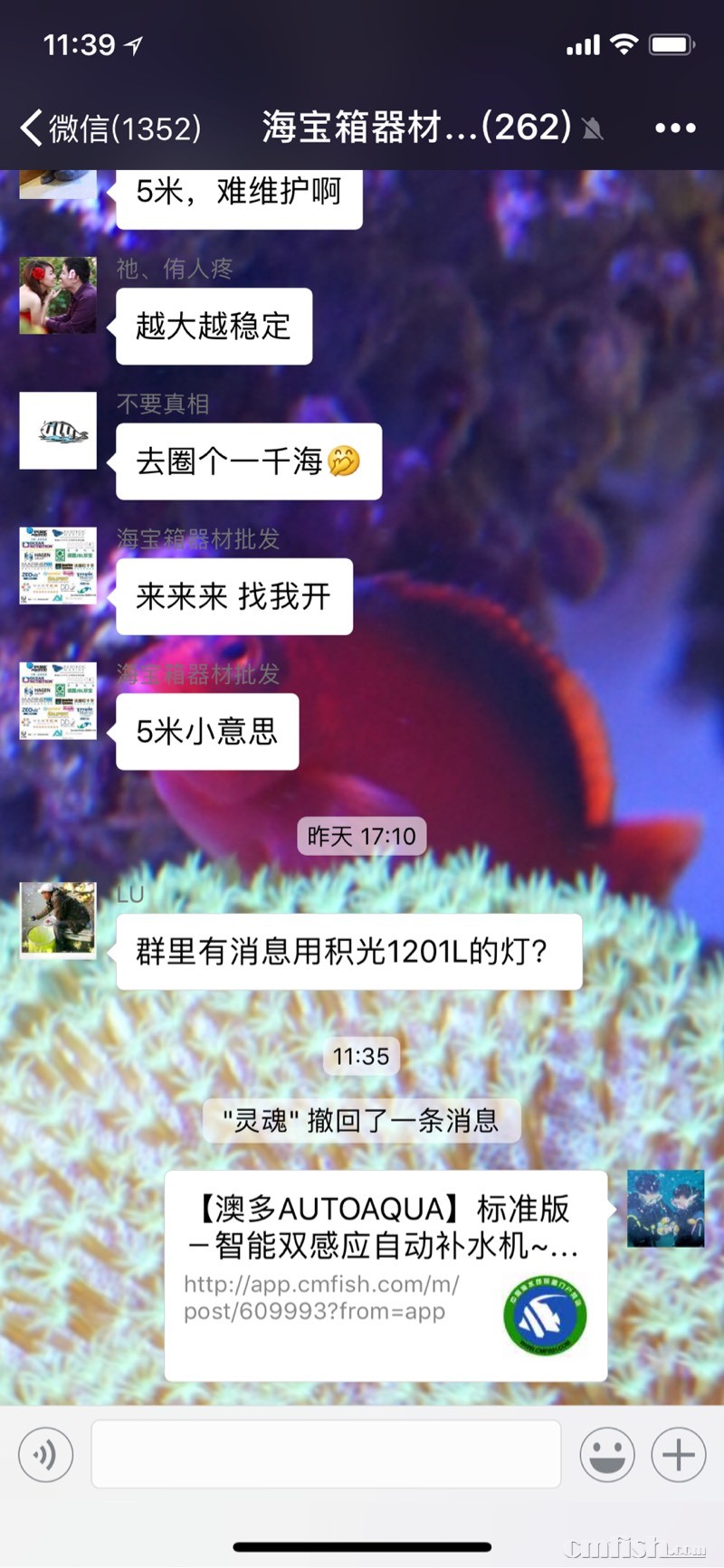Go back to the WeChat chats list

pos(109,128)
